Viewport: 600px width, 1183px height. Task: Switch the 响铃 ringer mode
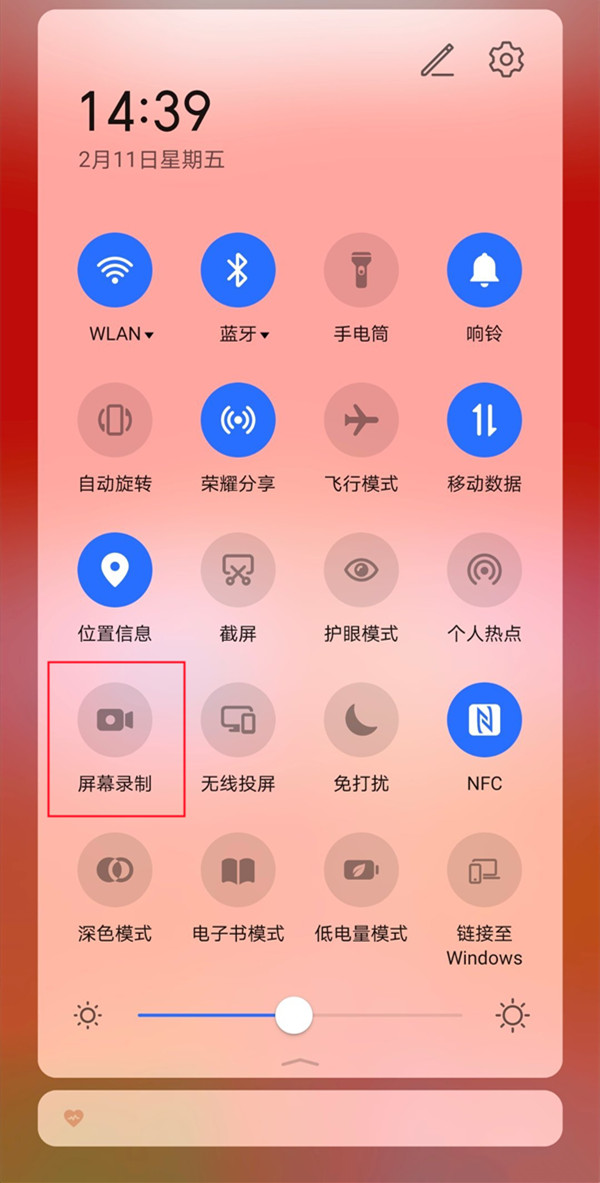pyautogui.click(x=484, y=270)
